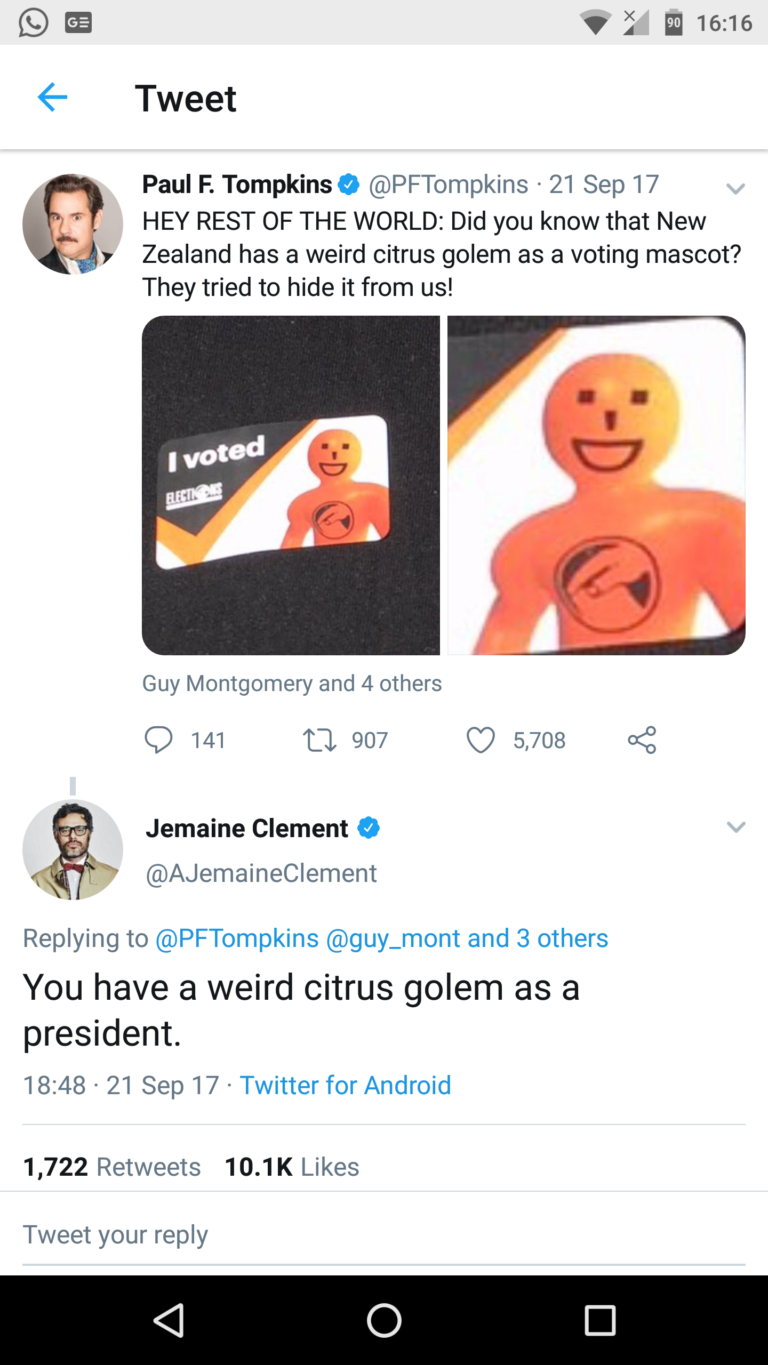The height and width of the screenshot is (1365, 768).
Task: Like Paul F. Tompkins' tweet
Action: click(481, 740)
